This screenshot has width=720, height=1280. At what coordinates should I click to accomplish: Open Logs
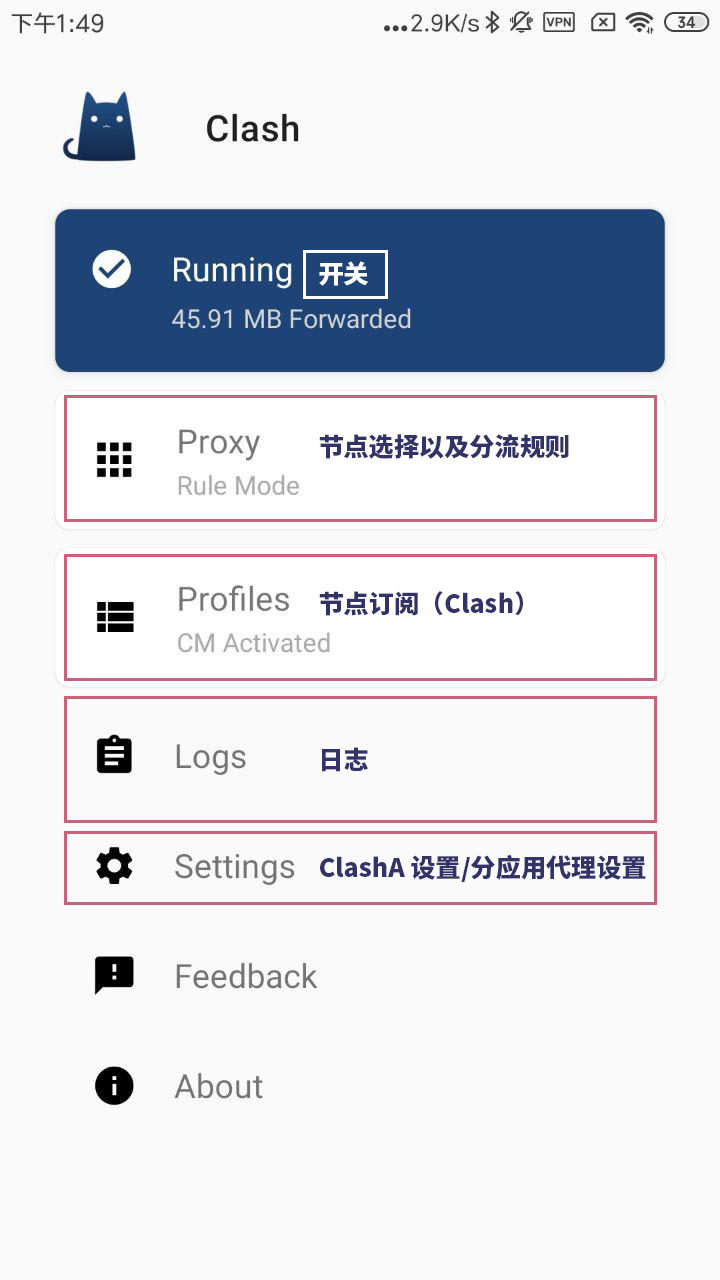[360, 757]
